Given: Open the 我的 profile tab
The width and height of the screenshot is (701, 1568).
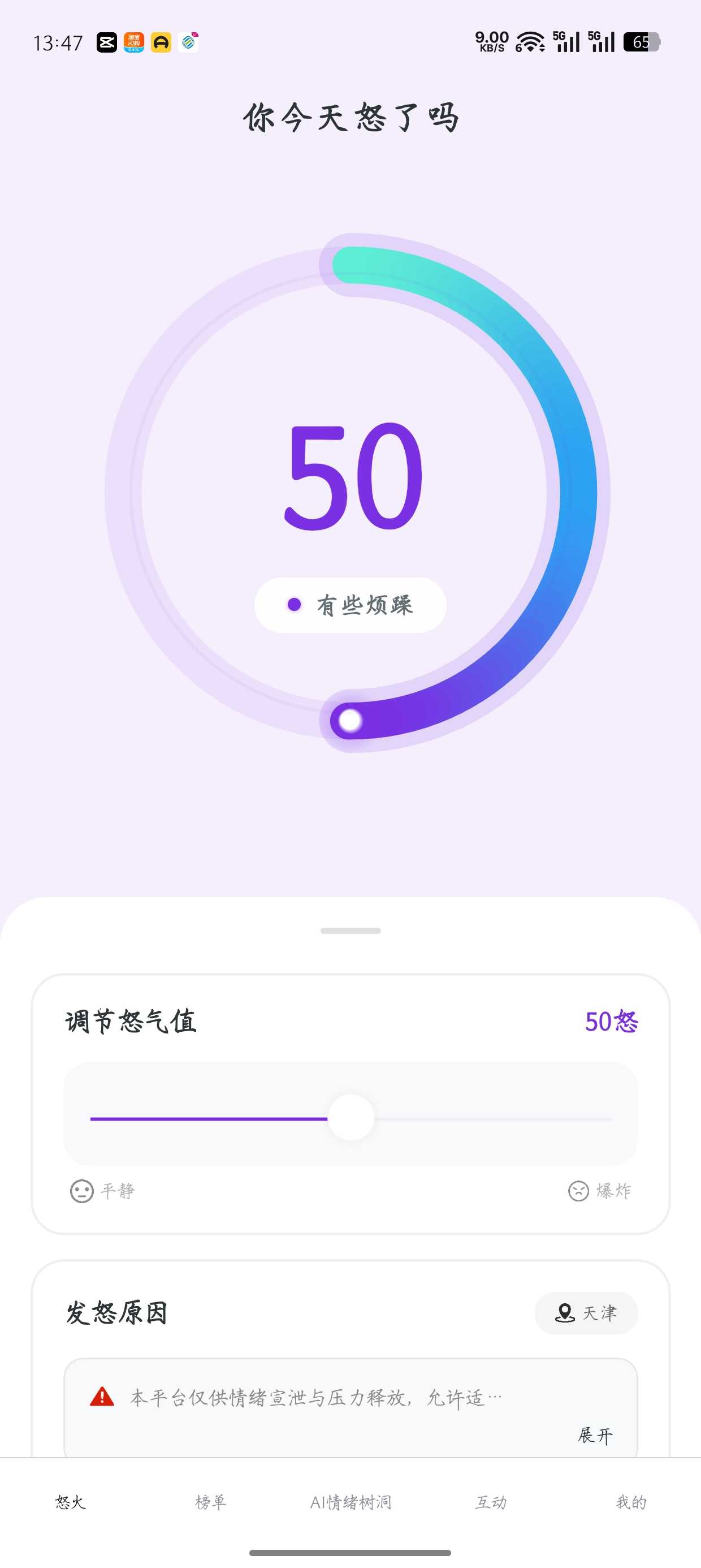Looking at the screenshot, I should (630, 1502).
